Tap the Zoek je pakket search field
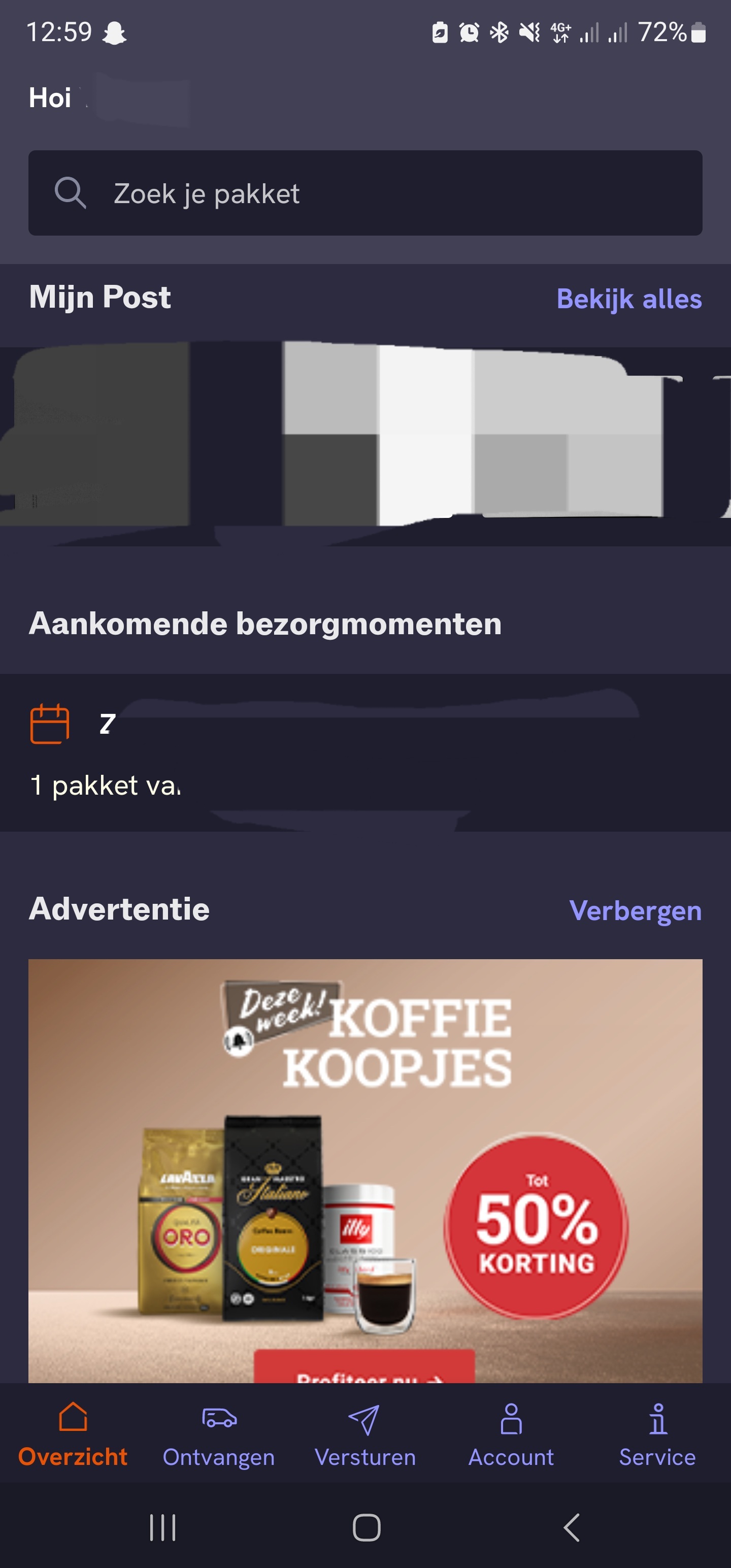This screenshot has width=731, height=1568. tap(365, 193)
